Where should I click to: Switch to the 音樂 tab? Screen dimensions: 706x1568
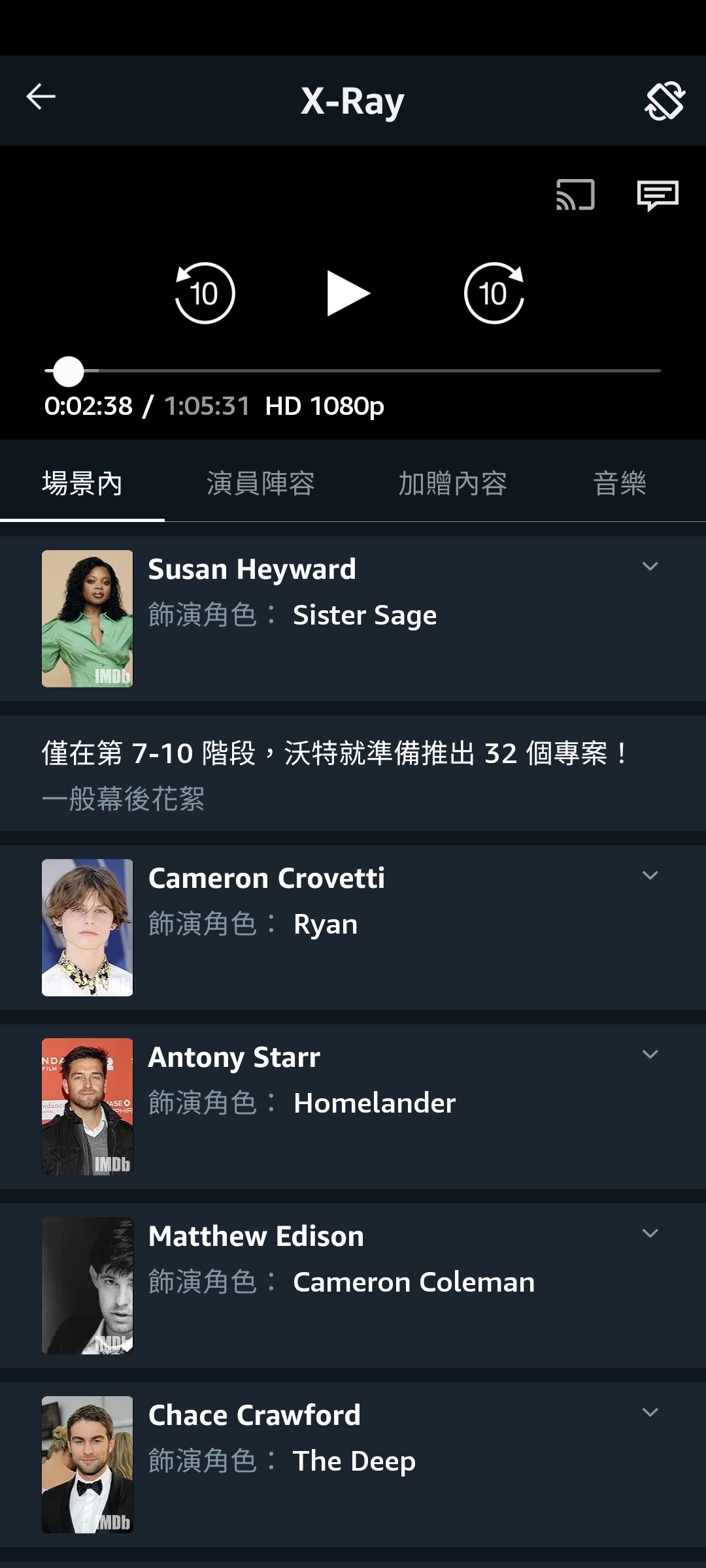coord(619,483)
